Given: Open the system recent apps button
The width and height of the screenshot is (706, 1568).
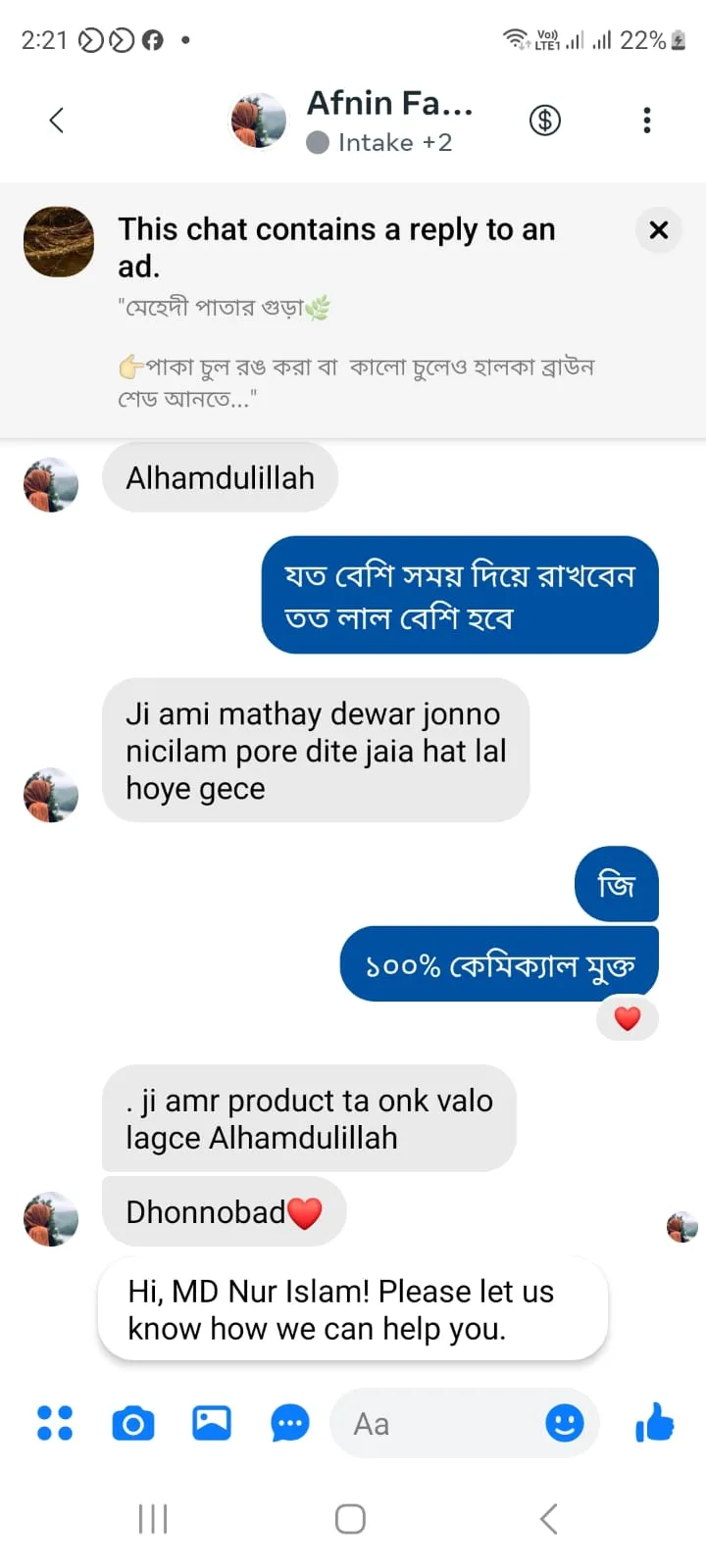Looking at the screenshot, I should [x=153, y=1519].
